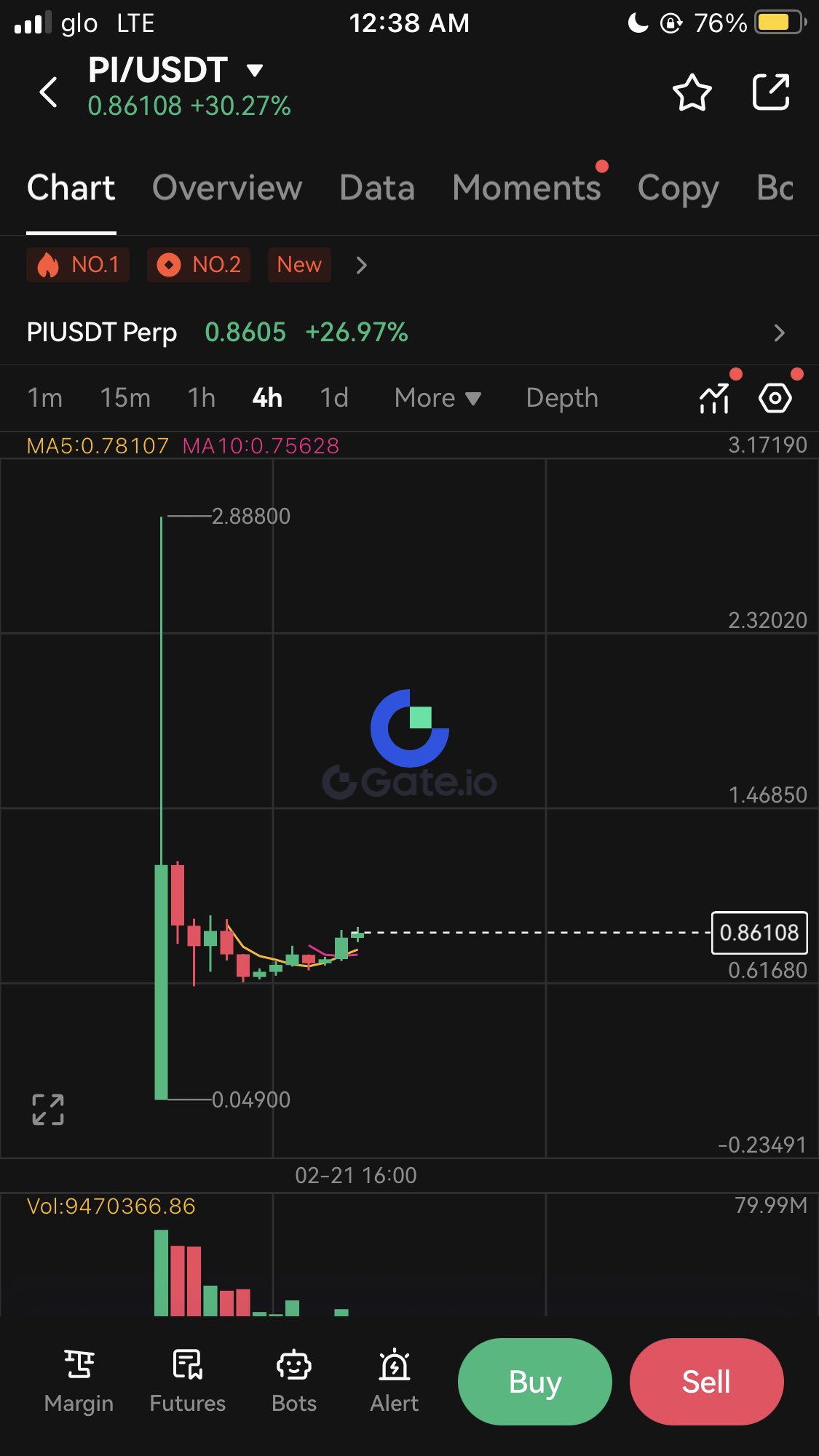The width and height of the screenshot is (819, 1456).
Task: Tap the green Buy button
Action: point(534,1381)
